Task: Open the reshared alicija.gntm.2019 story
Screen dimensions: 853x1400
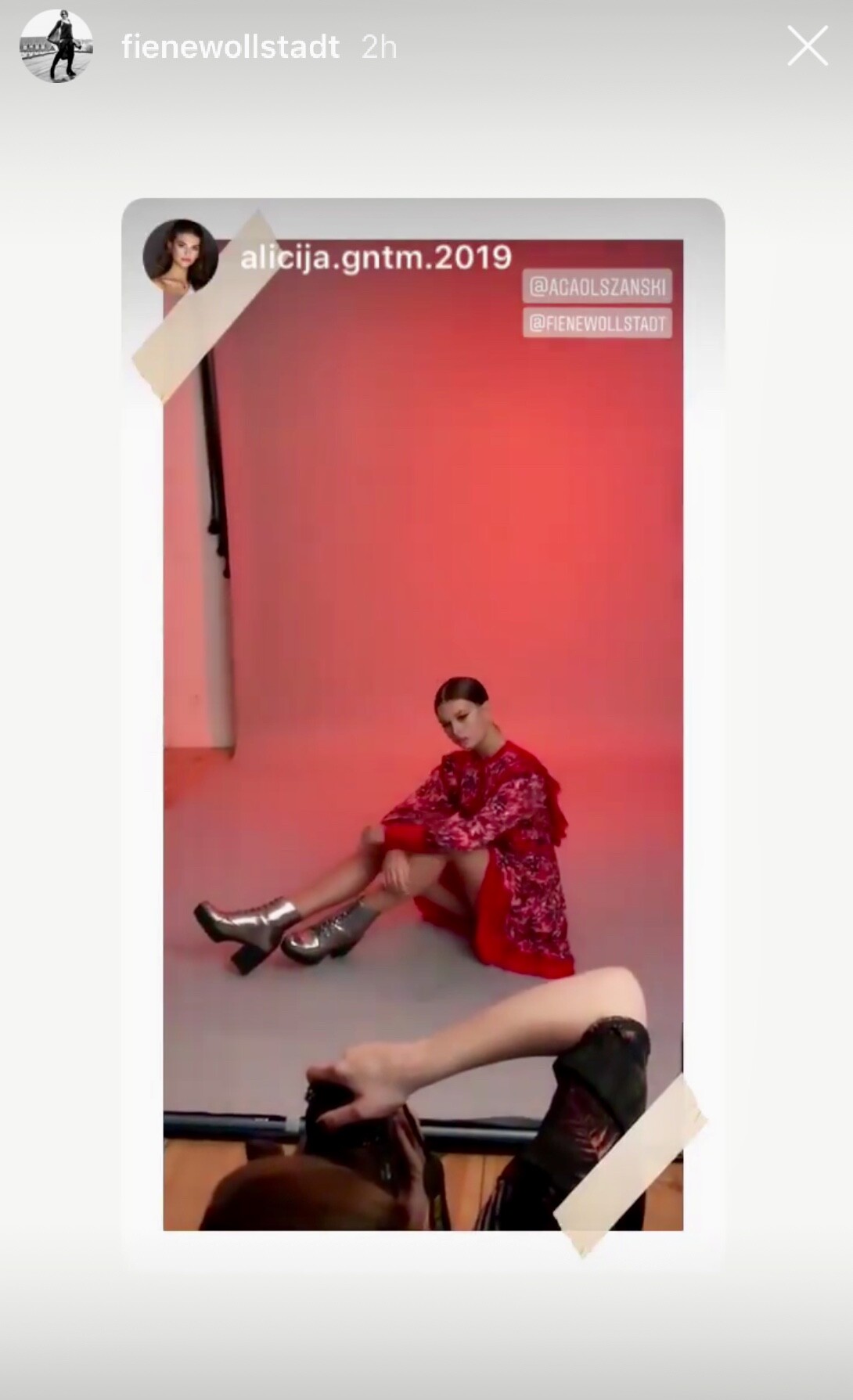Action: coord(423,735)
